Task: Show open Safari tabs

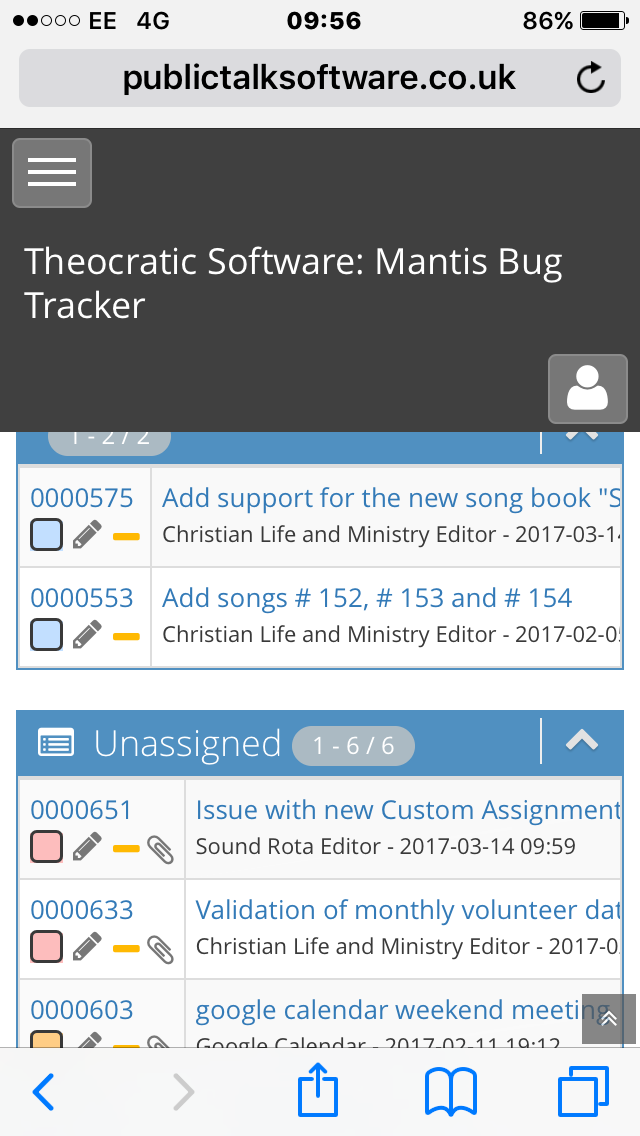Action: tap(583, 1092)
